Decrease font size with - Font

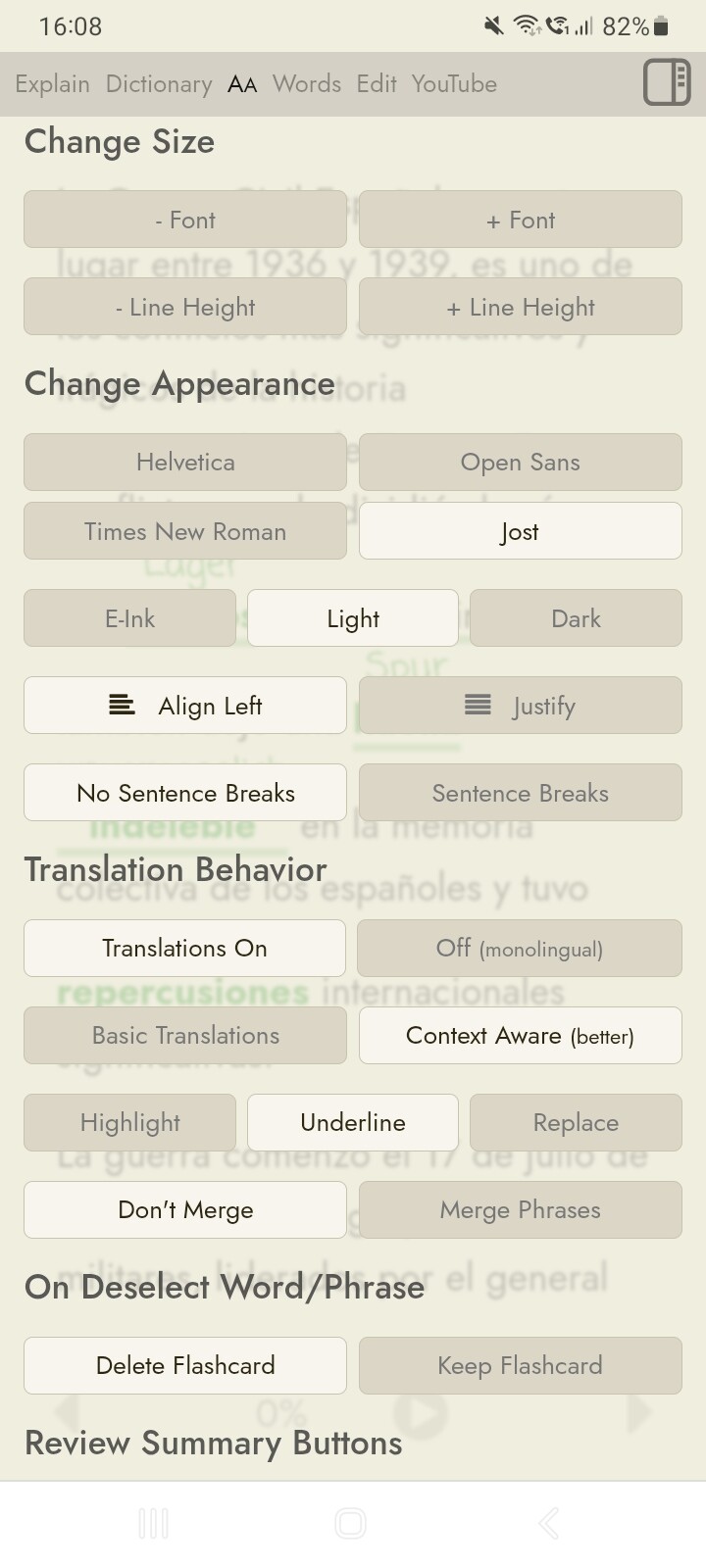click(x=185, y=220)
